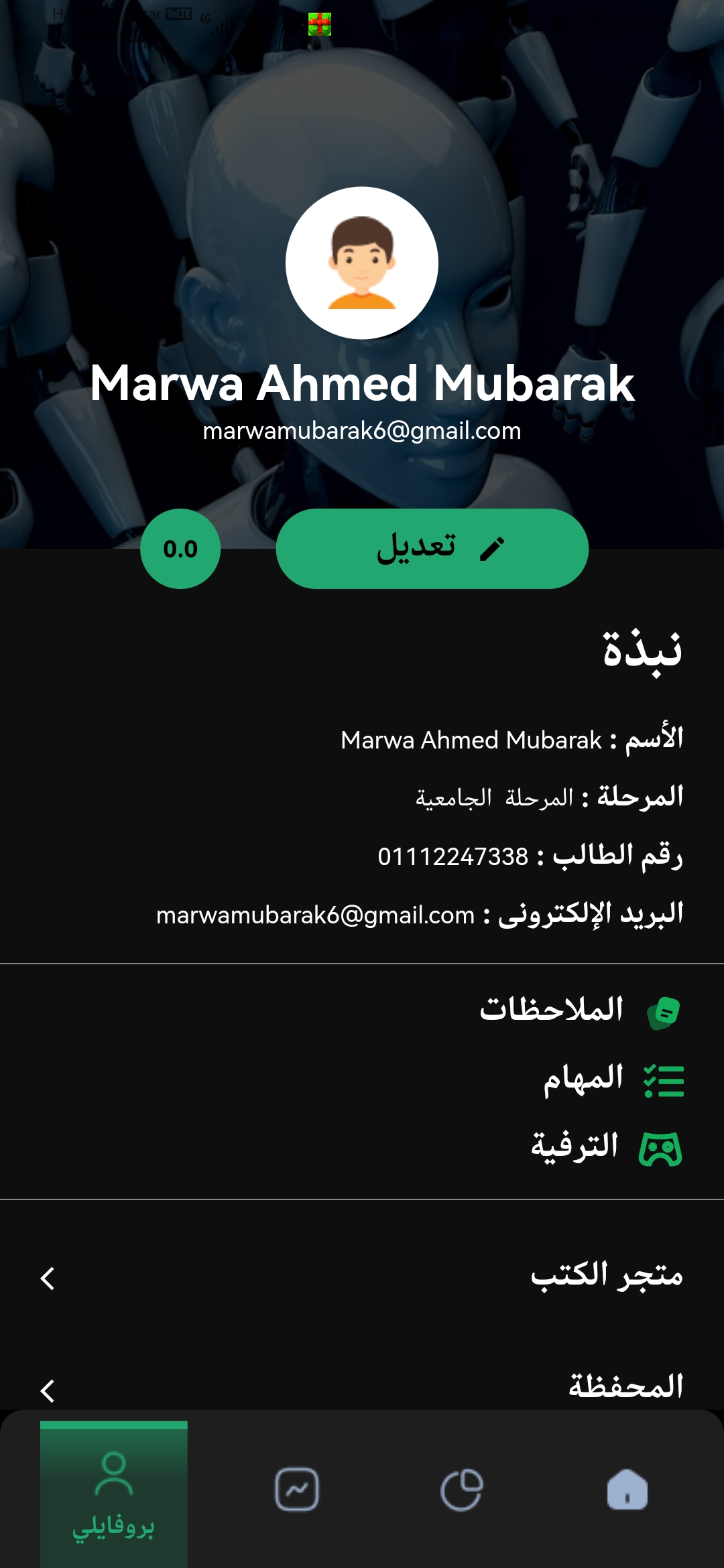Open الترفية entertainment section
The image size is (724, 1568).
(606, 1147)
